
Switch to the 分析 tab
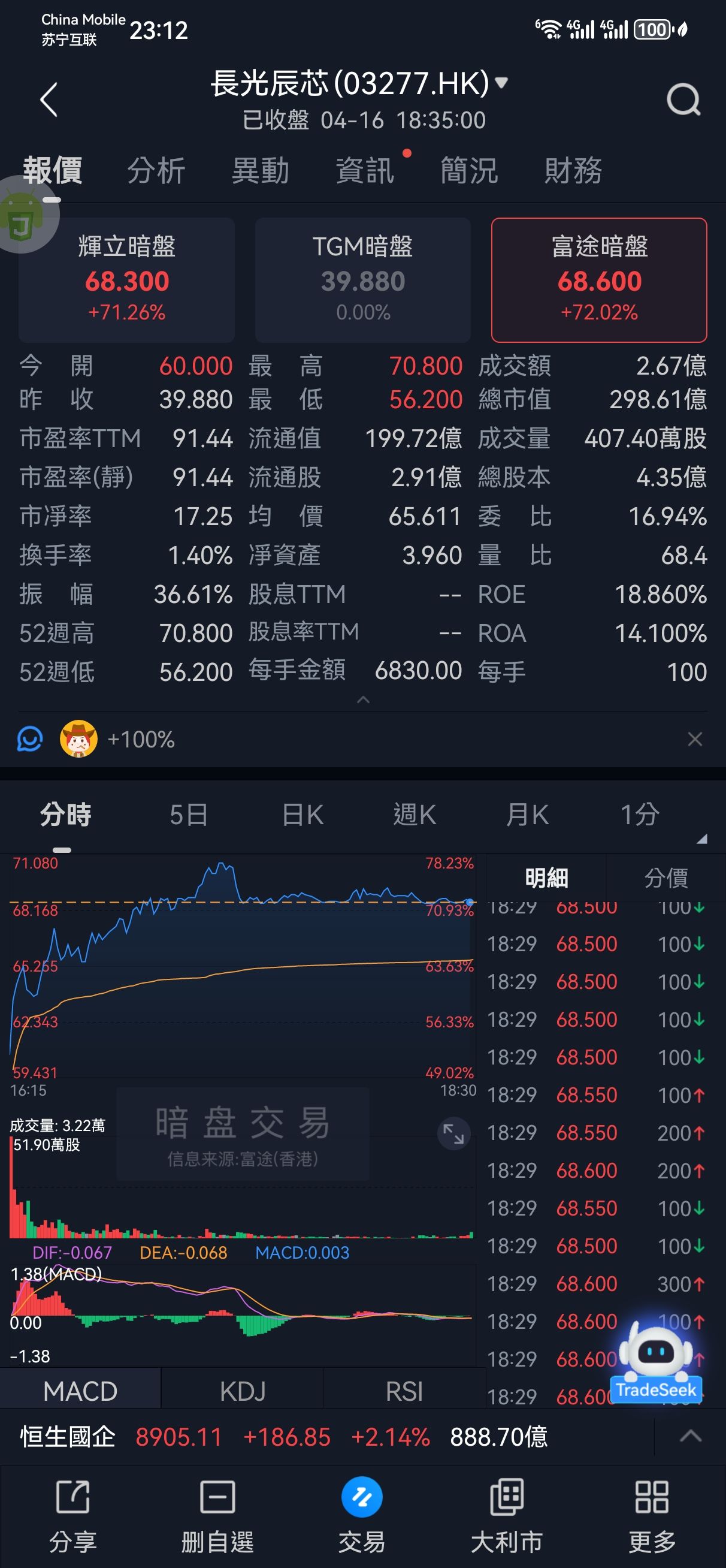click(x=156, y=170)
